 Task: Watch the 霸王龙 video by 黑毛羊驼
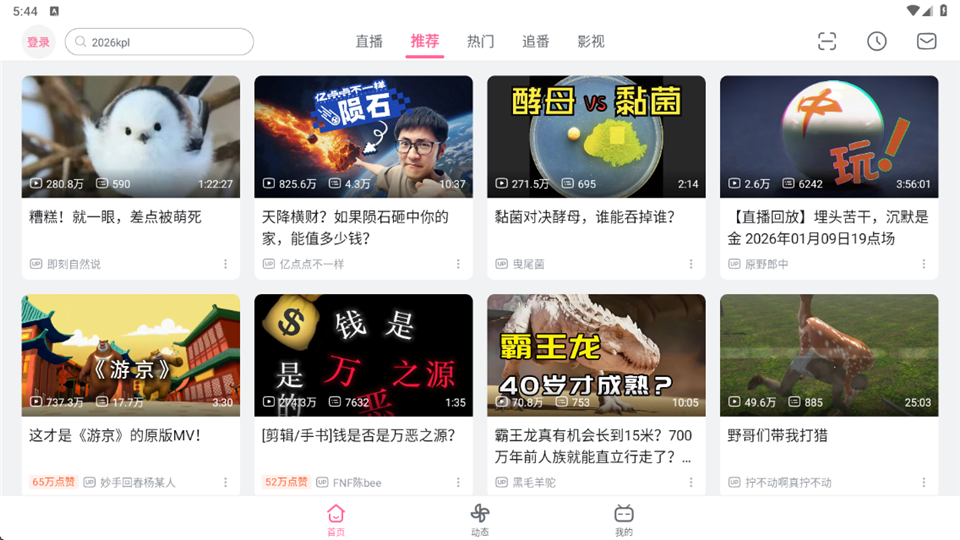(596, 355)
